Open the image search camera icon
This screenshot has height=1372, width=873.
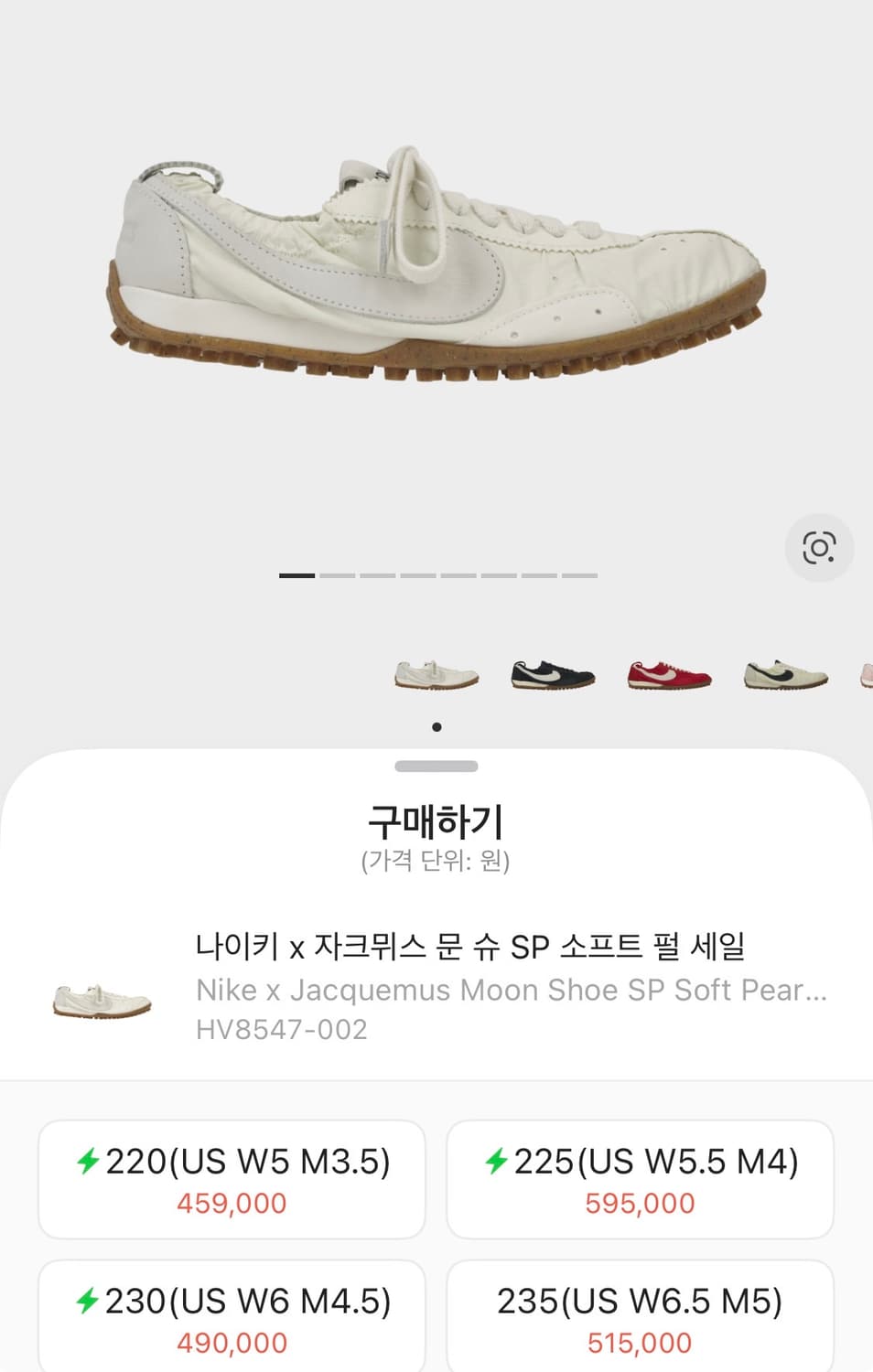[x=820, y=548]
